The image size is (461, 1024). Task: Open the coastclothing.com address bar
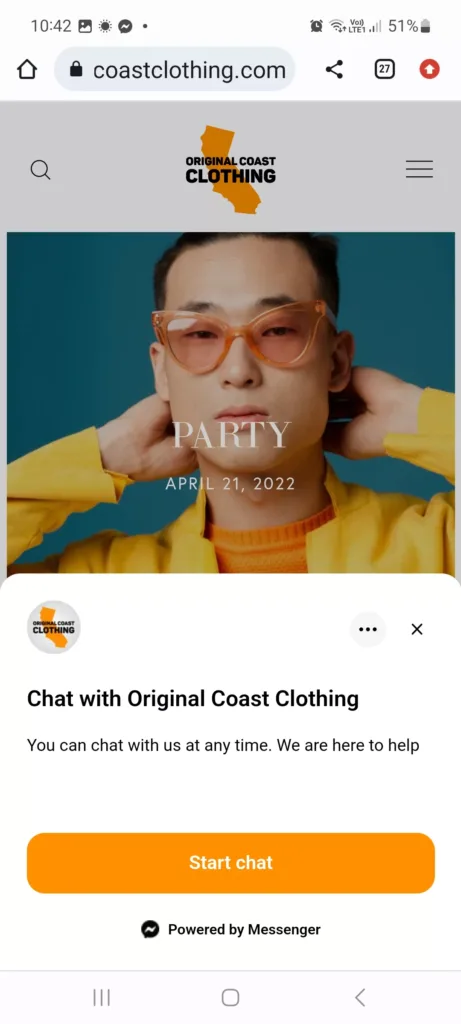pos(175,69)
